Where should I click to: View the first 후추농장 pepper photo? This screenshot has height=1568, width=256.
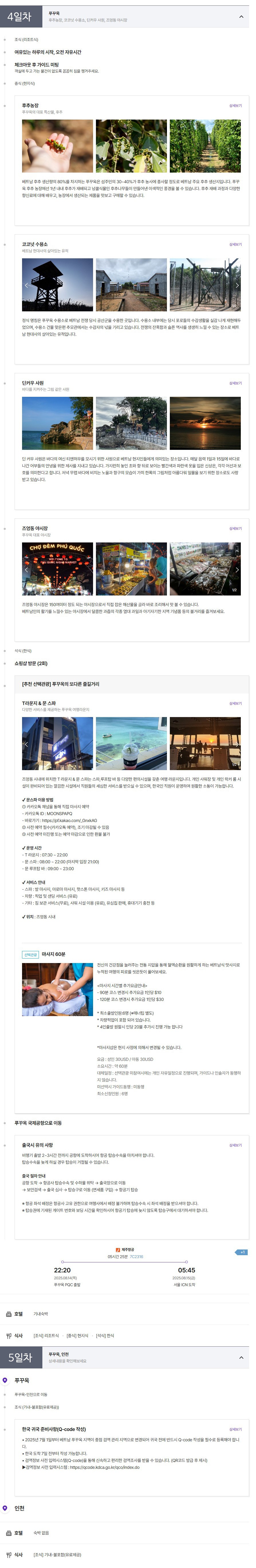point(57,146)
